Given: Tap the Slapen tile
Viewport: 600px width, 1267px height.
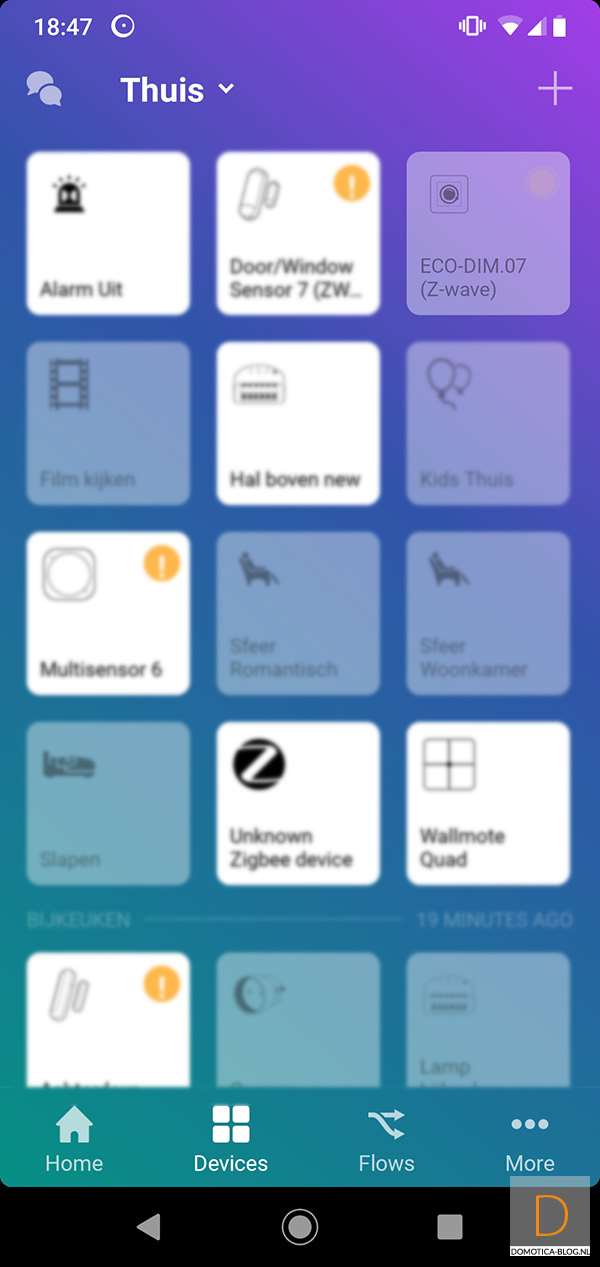Looking at the screenshot, I should click(108, 803).
